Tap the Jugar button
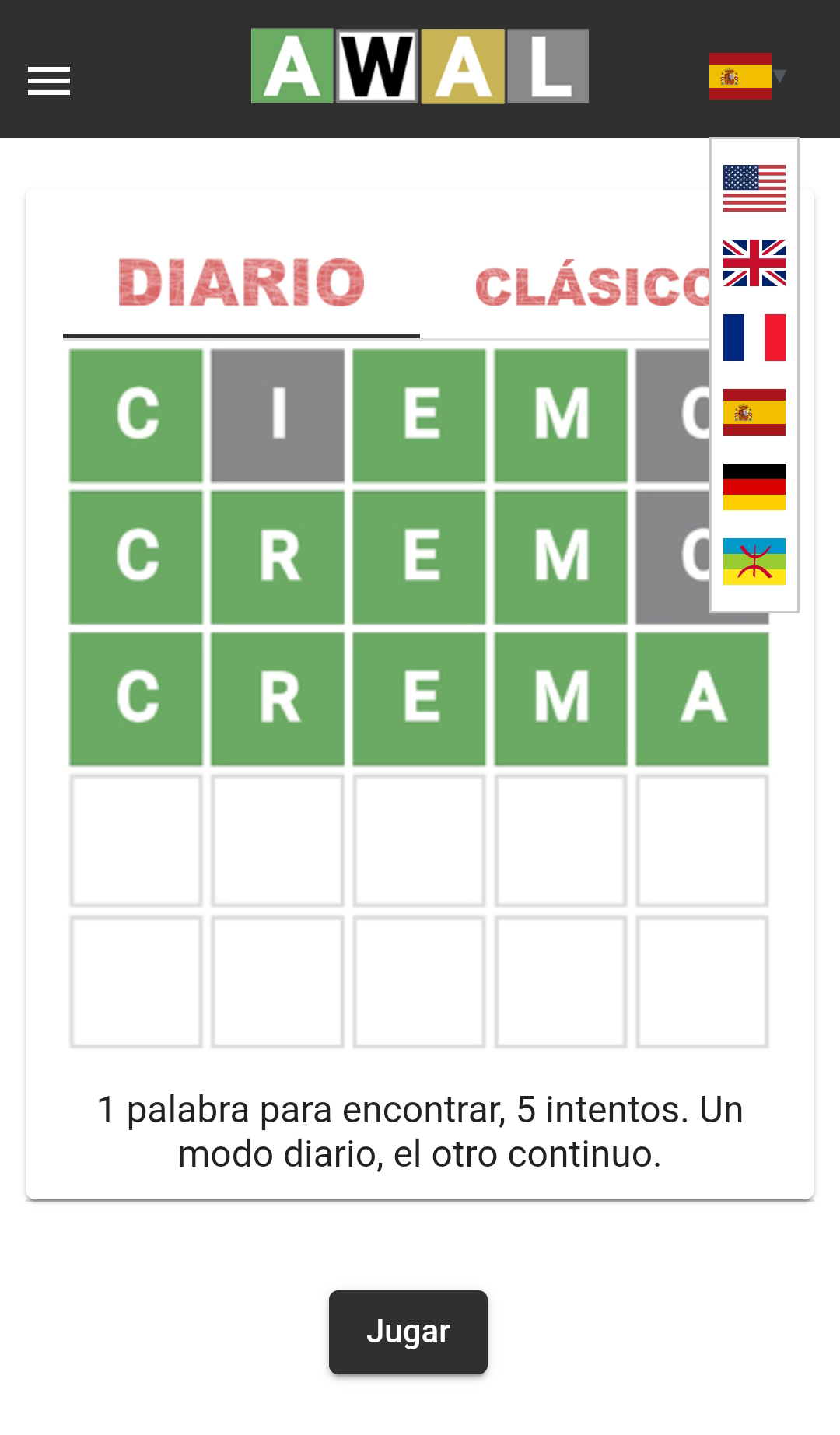Screen dimensions: 840x1435 (x=408, y=1332)
